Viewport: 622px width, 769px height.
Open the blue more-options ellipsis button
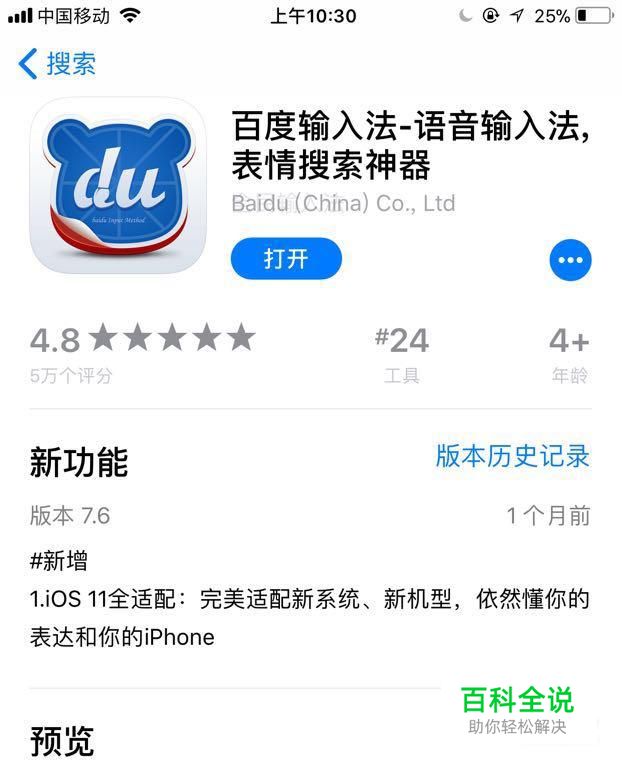(x=570, y=260)
